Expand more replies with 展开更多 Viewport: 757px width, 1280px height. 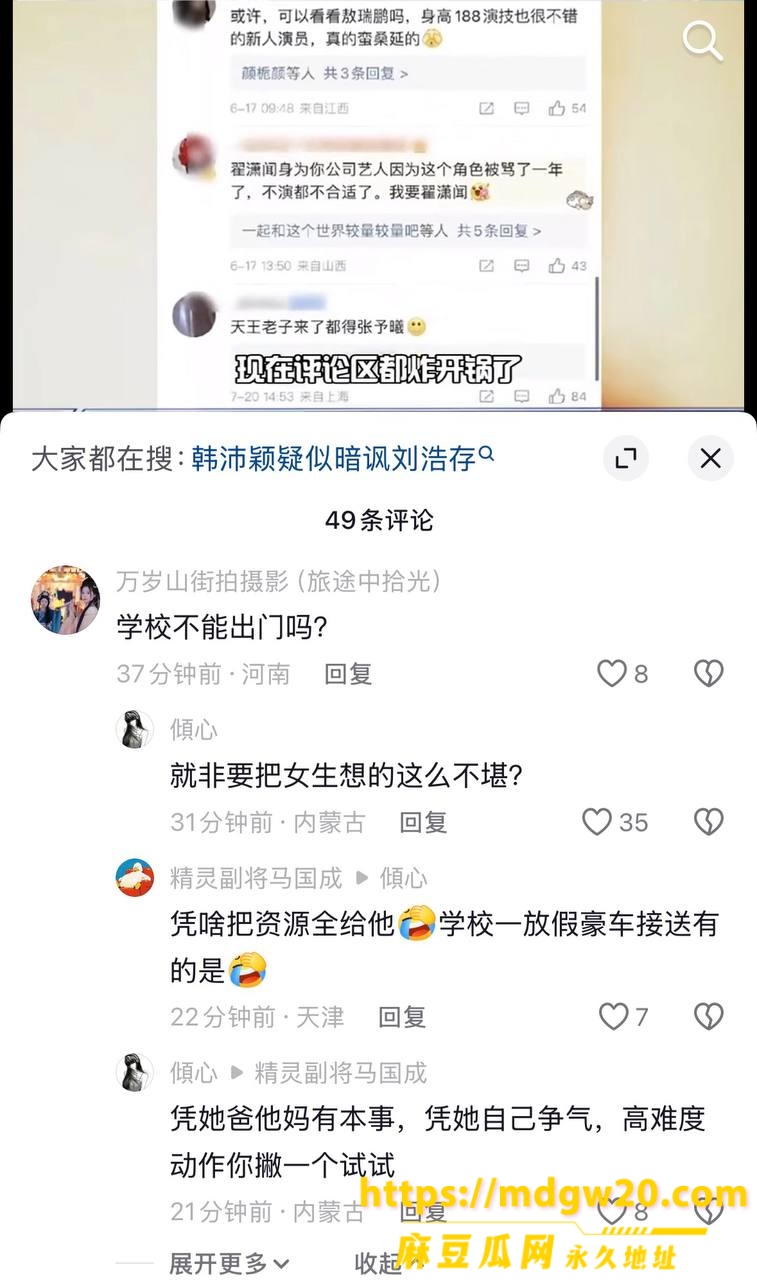pyautogui.click(x=229, y=1263)
